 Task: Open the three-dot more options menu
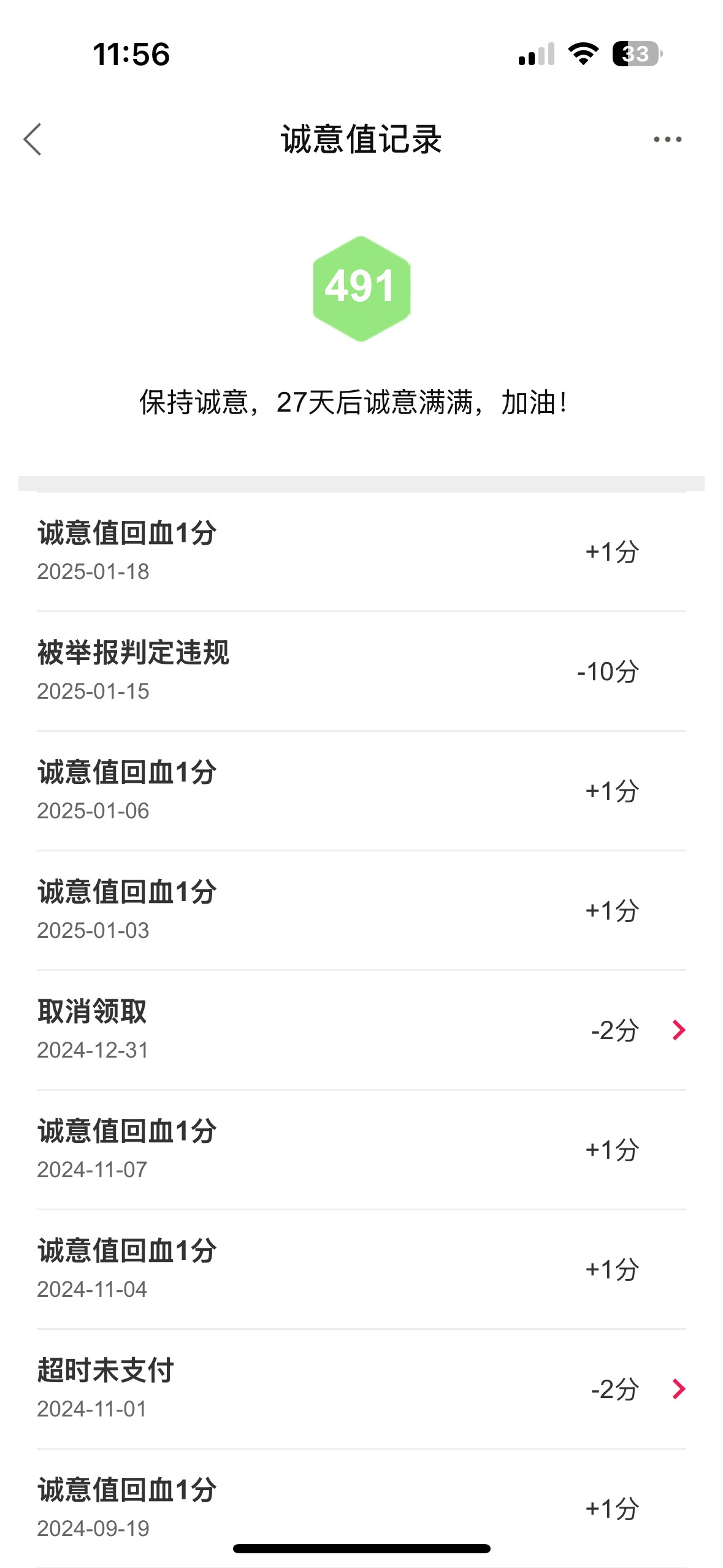point(667,139)
